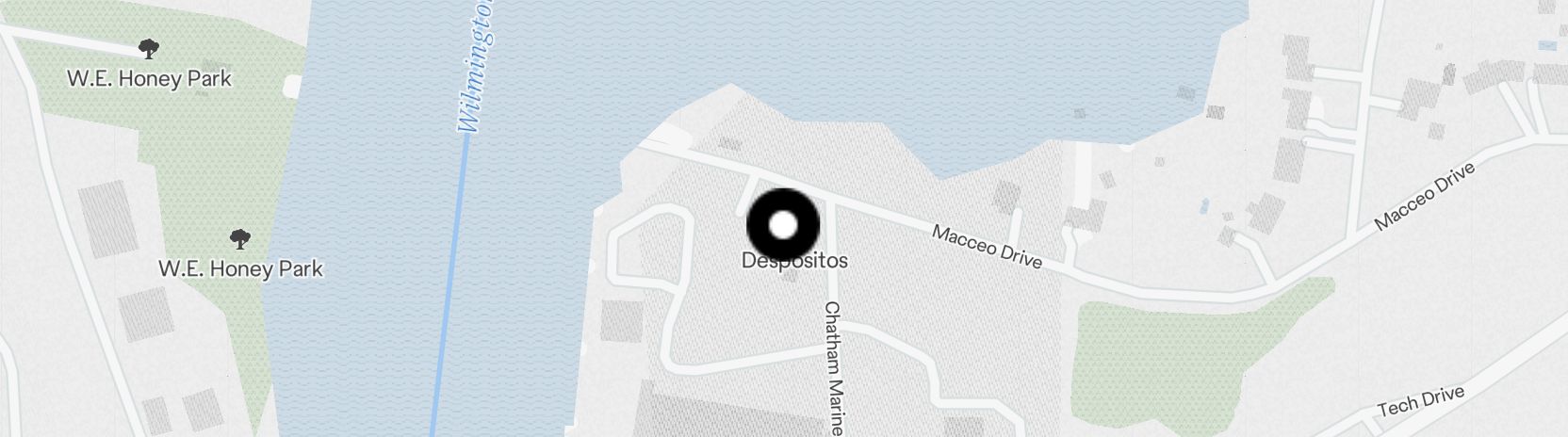This screenshot has width=1568, height=437.
Task: Tap the Despositos location marker
Action: (x=784, y=226)
